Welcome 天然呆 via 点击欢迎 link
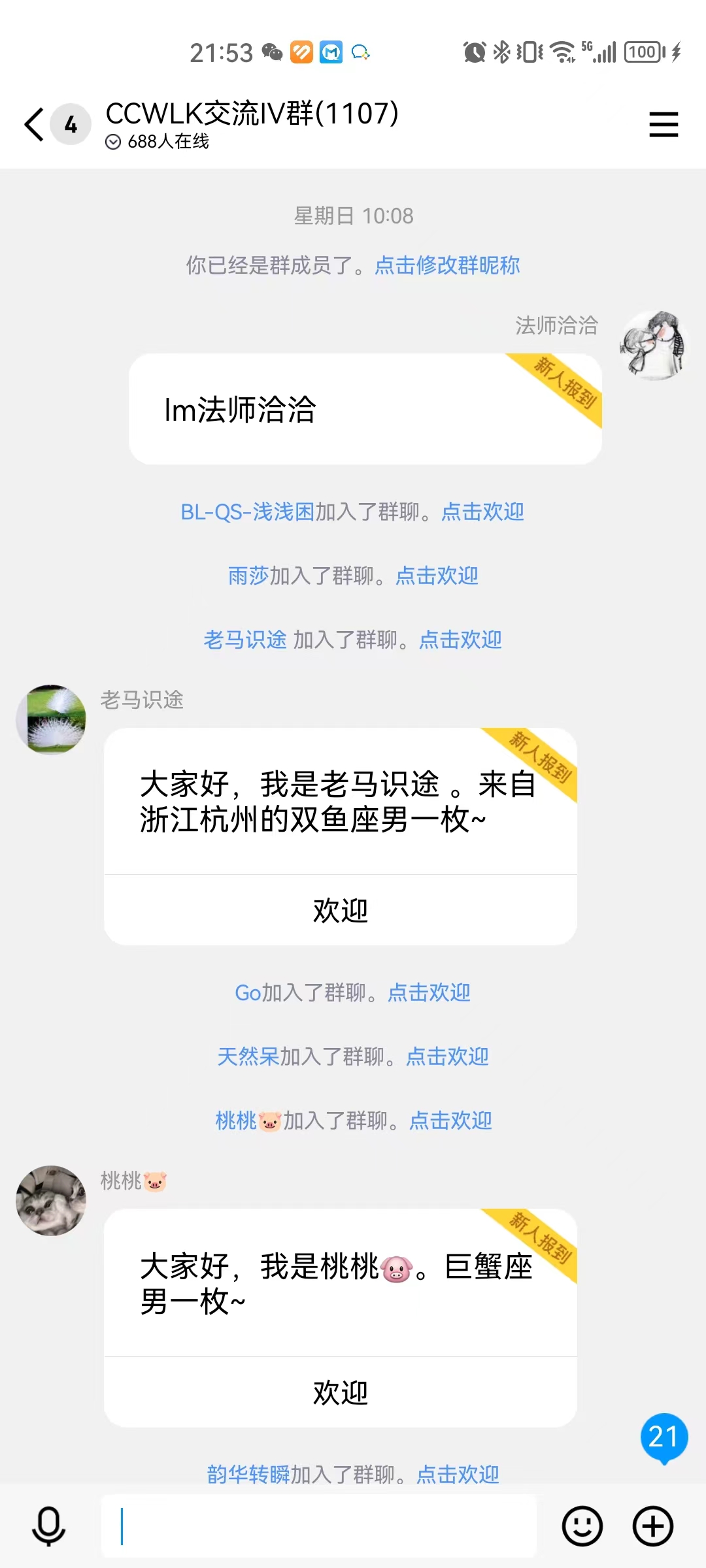706x1568 pixels. point(447,1056)
